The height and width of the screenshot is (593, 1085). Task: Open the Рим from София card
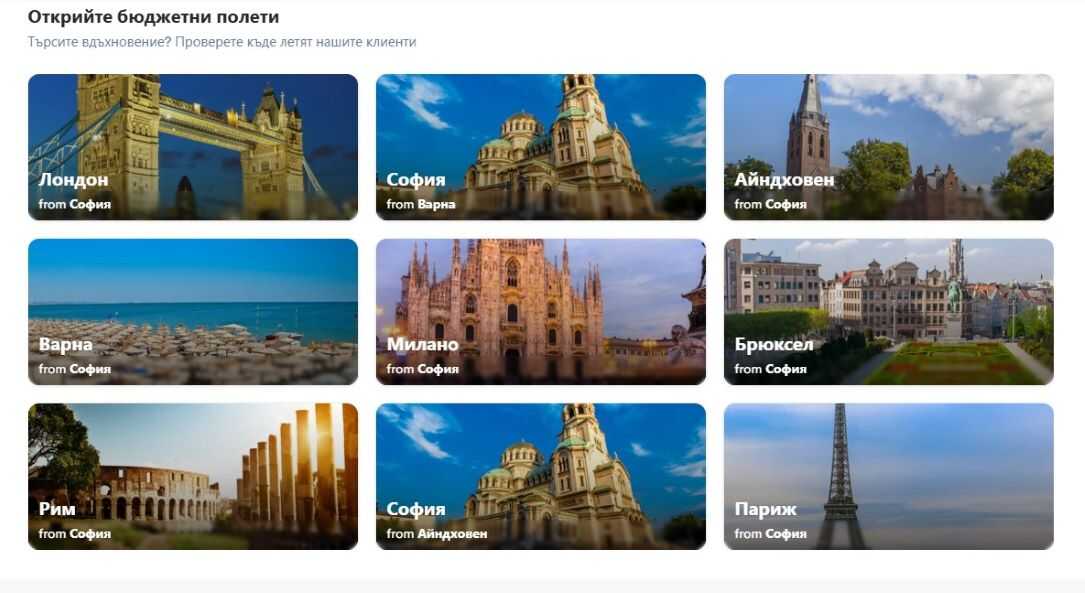pyautogui.click(x=192, y=476)
